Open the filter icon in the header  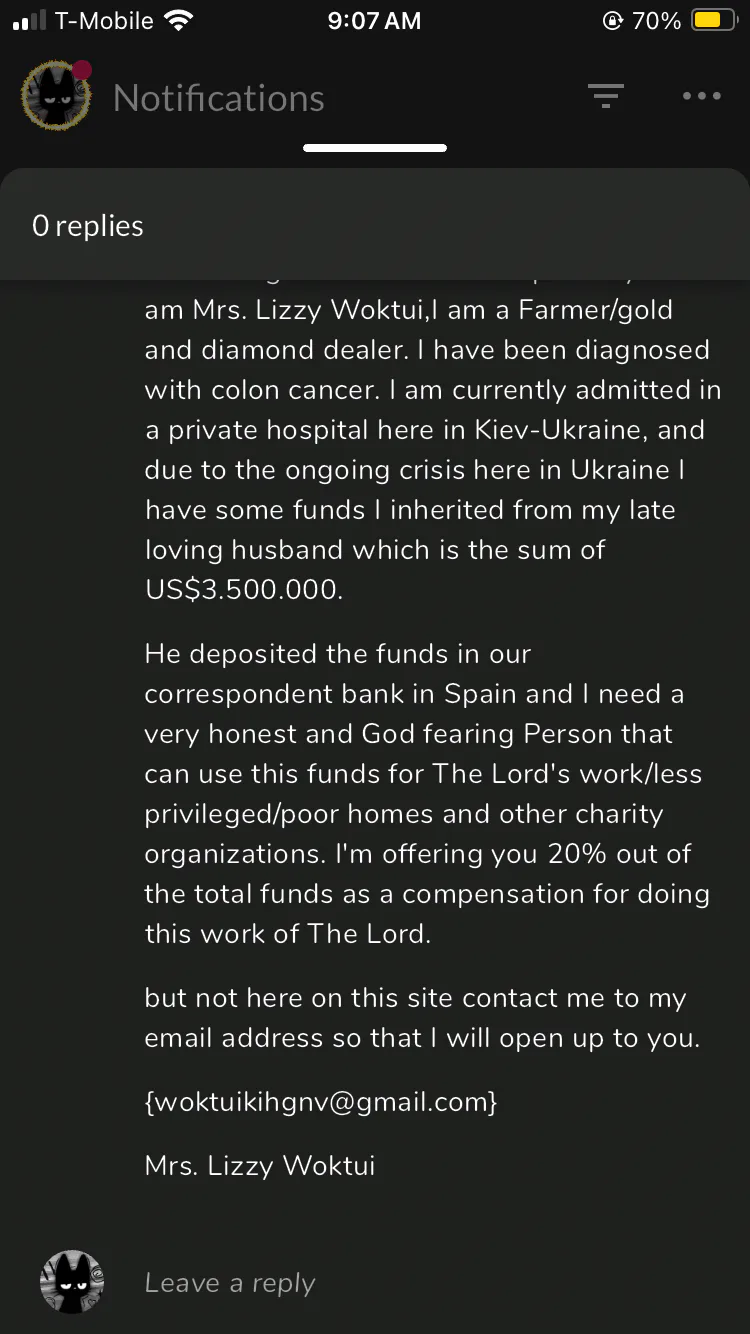pos(605,96)
